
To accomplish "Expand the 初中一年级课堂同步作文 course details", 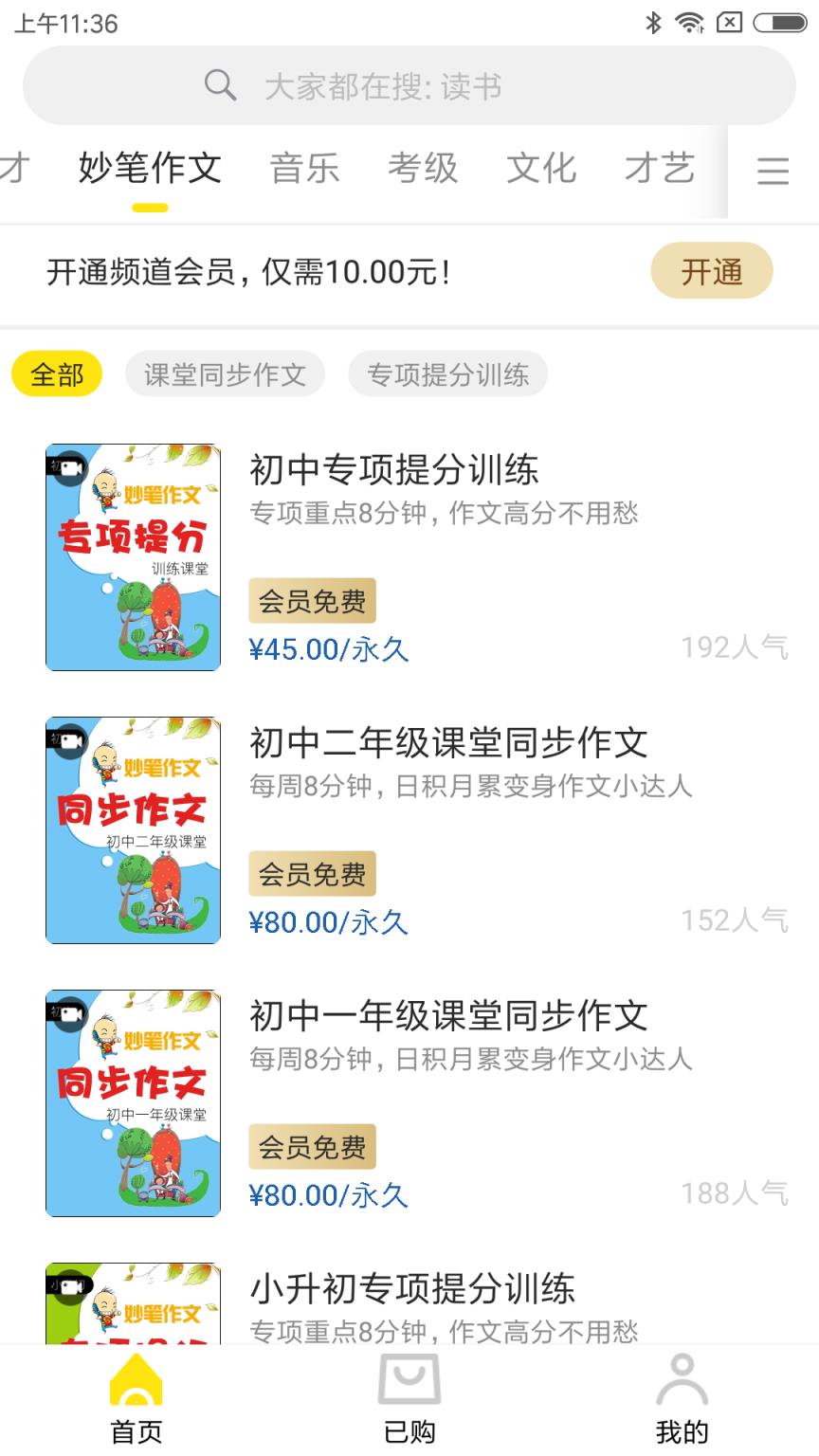I will click(x=449, y=1015).
